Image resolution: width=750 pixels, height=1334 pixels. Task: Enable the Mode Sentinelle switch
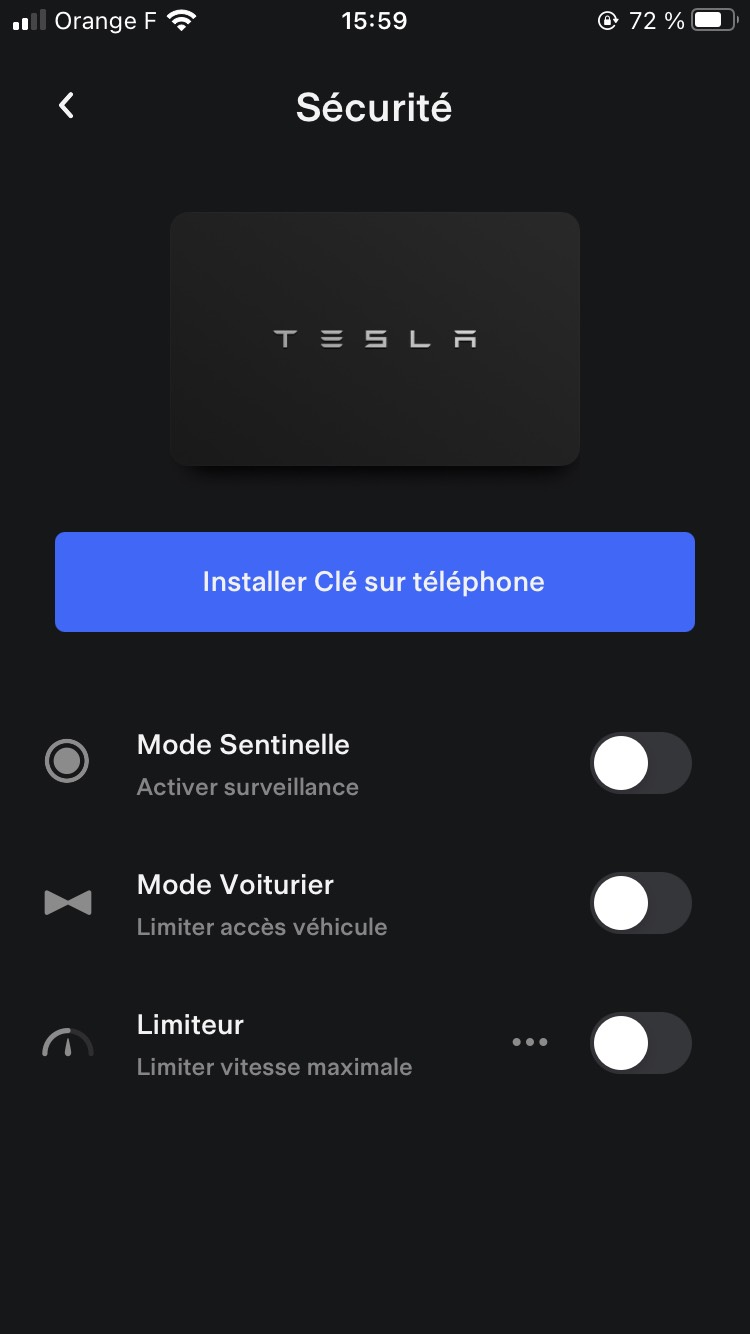tap(641, 762)
